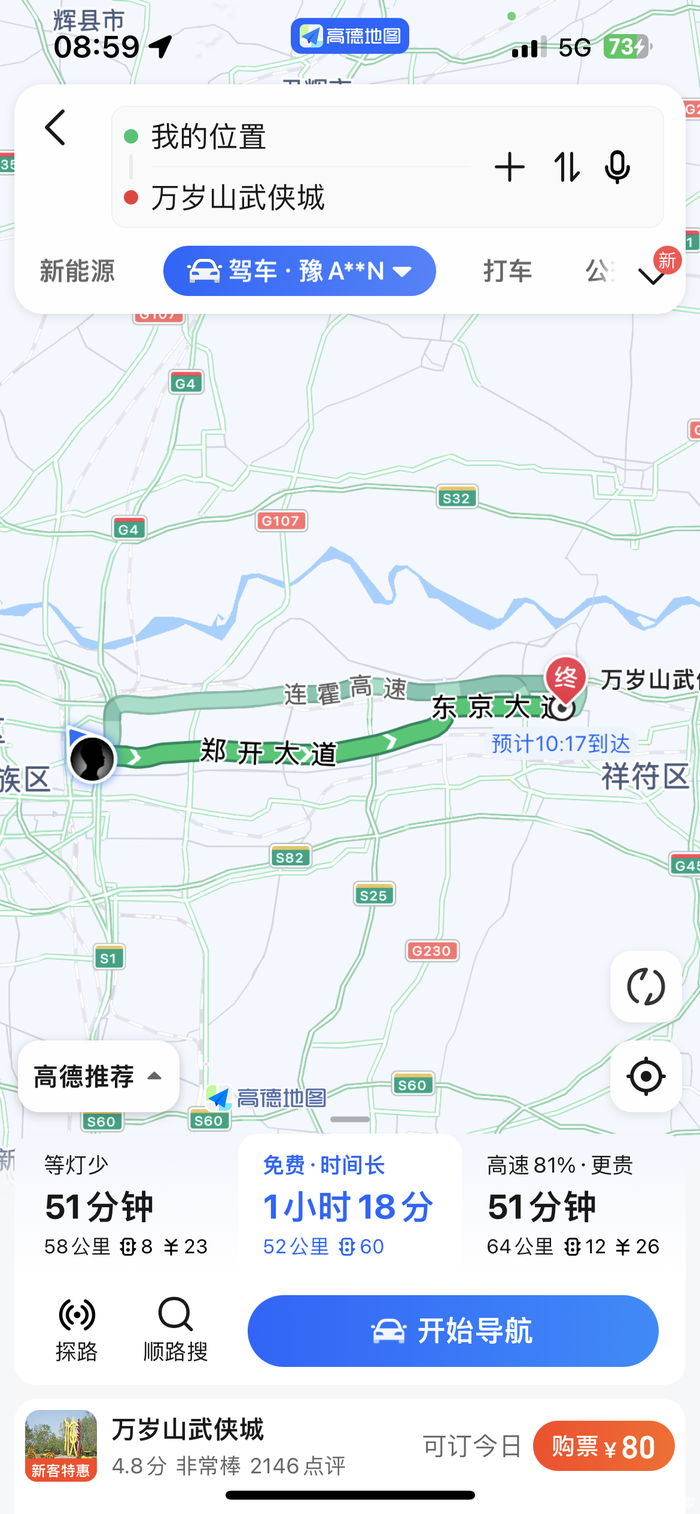
Task: Switch to the 新能源 tab
Action: 77,271
